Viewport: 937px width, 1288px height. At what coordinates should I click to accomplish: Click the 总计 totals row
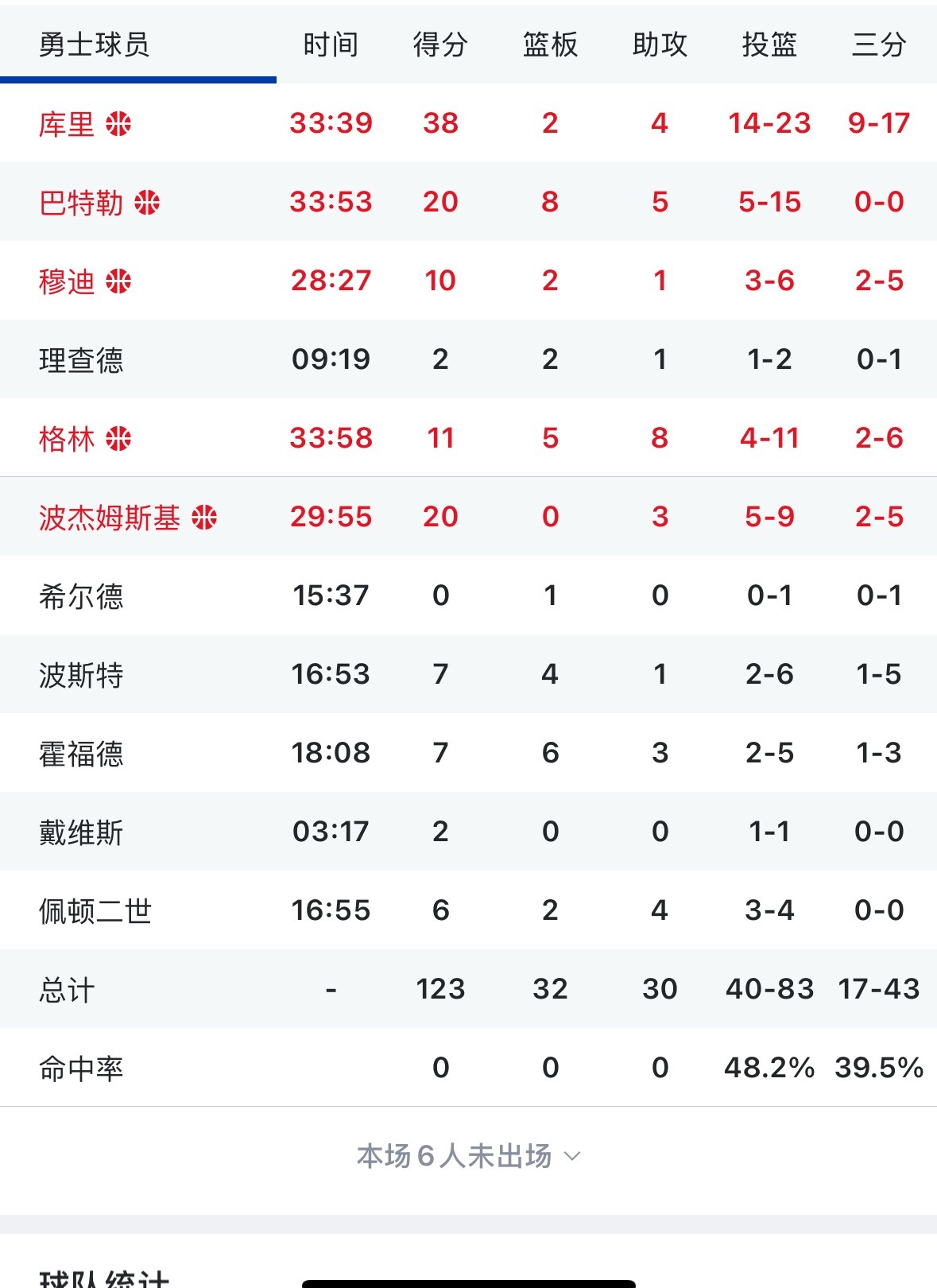68,989
